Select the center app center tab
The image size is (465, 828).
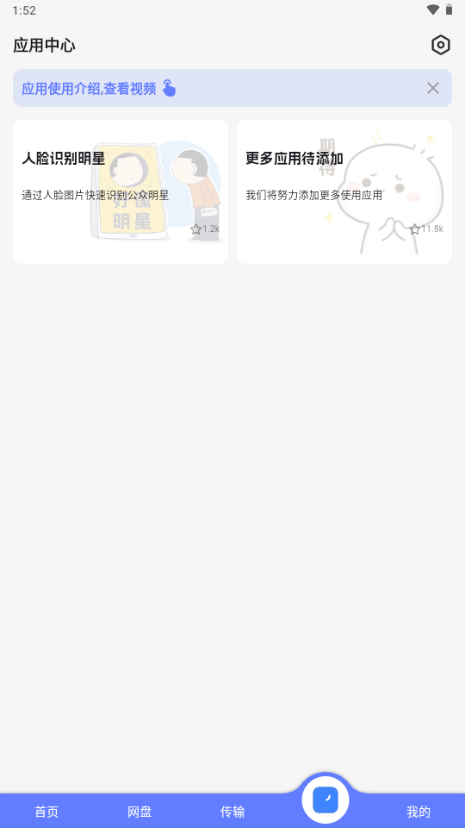(x=325, y=800)
